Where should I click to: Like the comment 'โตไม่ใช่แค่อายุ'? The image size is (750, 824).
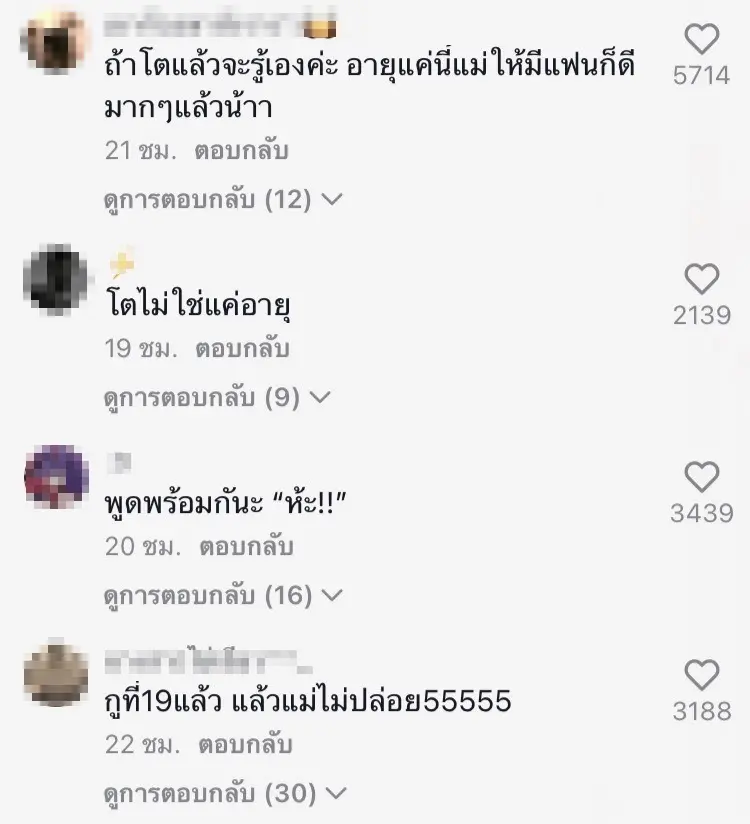coord(702,279)
